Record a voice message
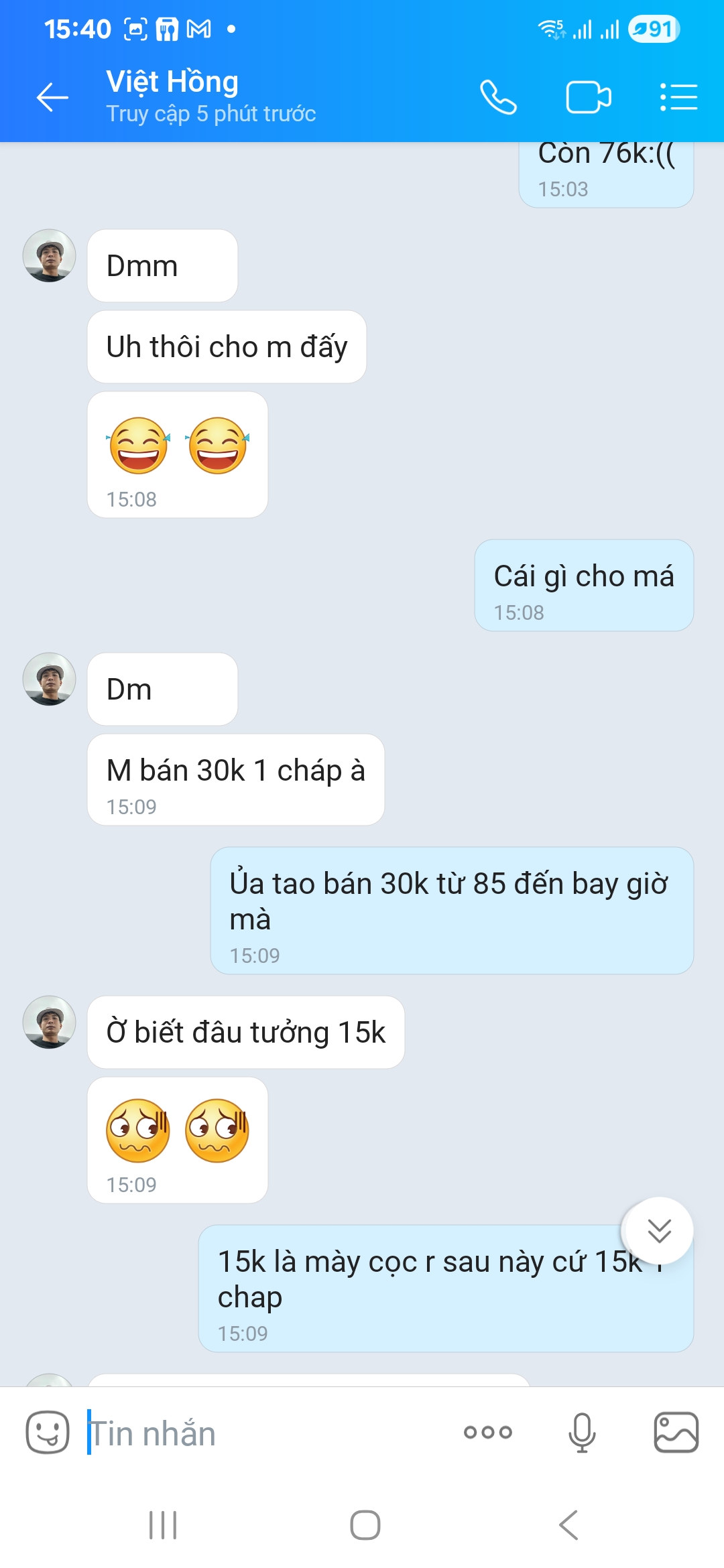The width and height of the screenshot is (724, 1568). 581,1432
